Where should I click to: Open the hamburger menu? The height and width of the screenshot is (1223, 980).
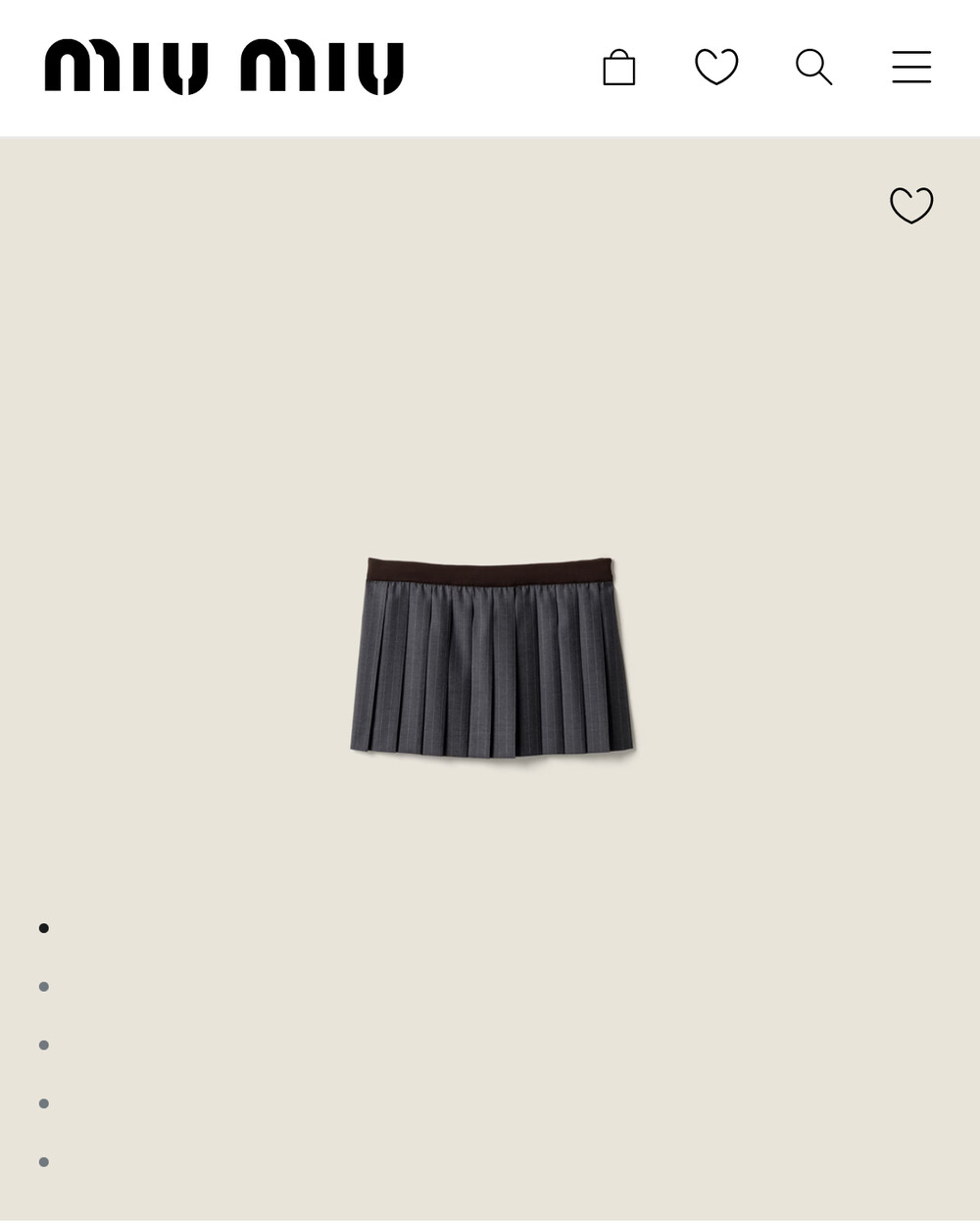(910, 68)
